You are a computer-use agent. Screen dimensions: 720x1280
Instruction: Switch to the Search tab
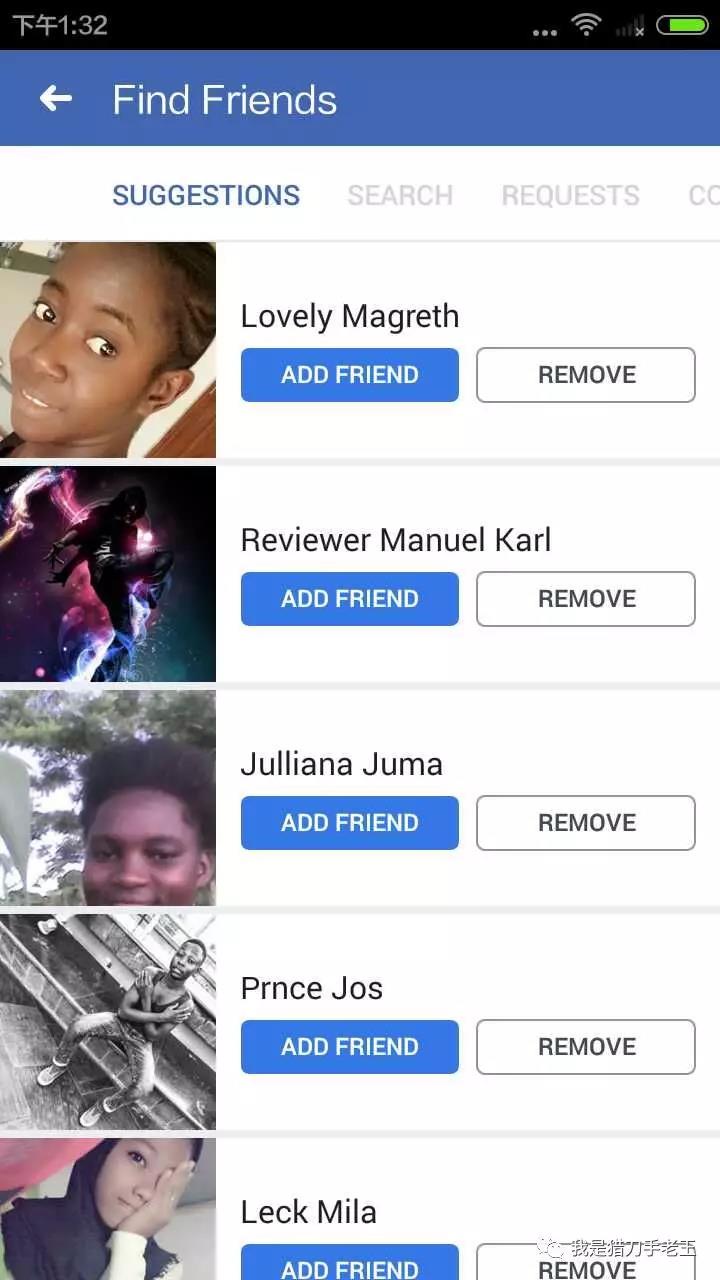tap(400, 195)
